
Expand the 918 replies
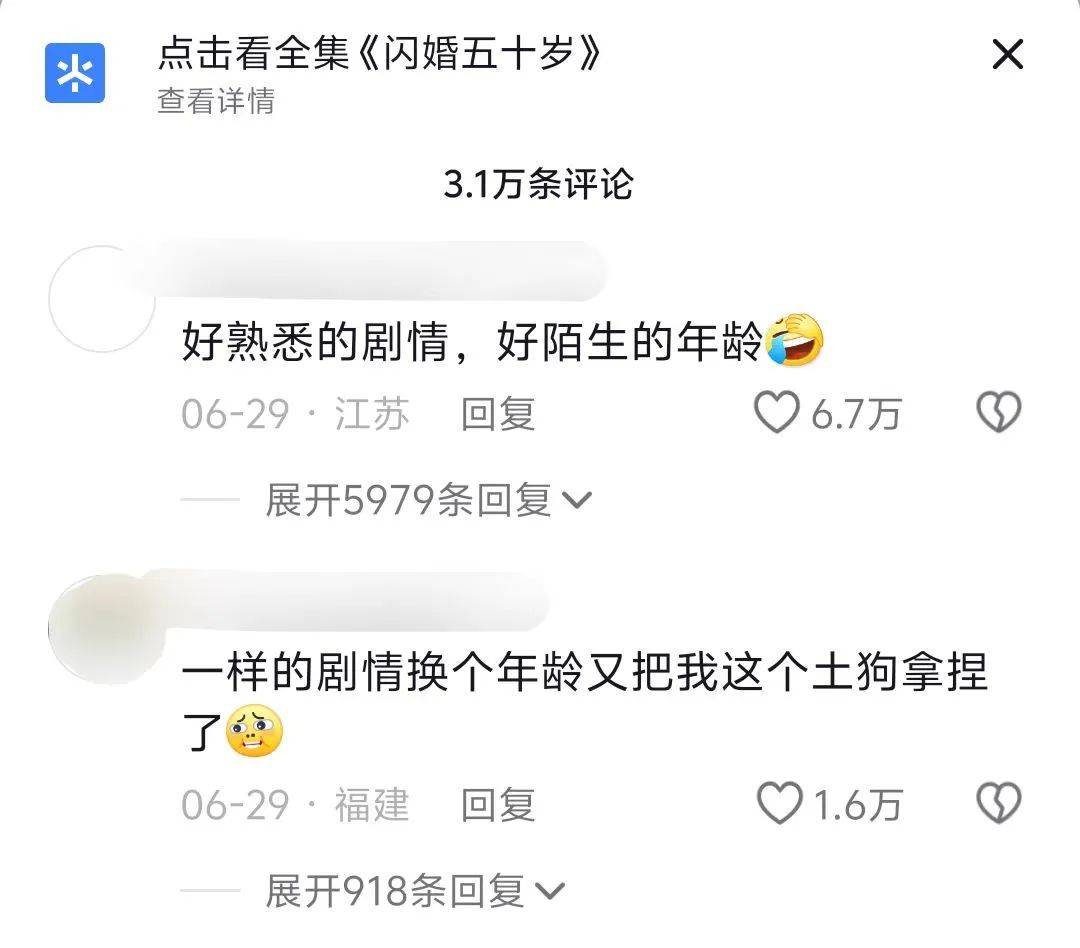click(414, 891)
